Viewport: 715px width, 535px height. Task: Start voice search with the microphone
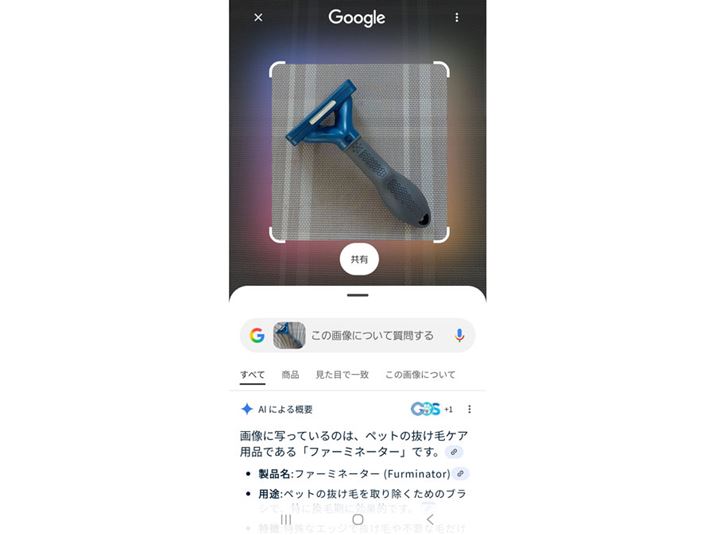pos(459,336)
